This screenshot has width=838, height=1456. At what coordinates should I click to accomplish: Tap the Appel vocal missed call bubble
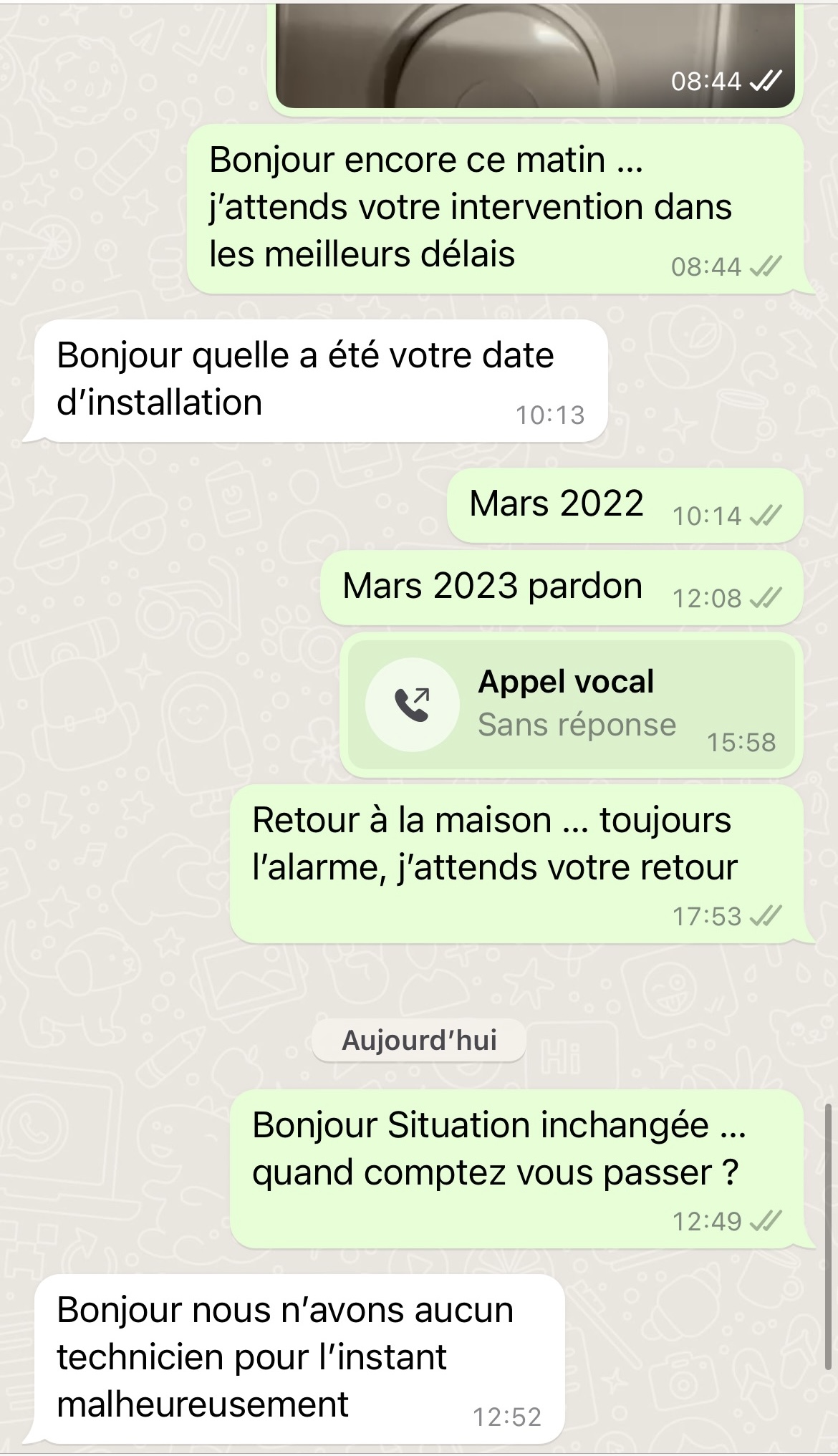point(571,705)
